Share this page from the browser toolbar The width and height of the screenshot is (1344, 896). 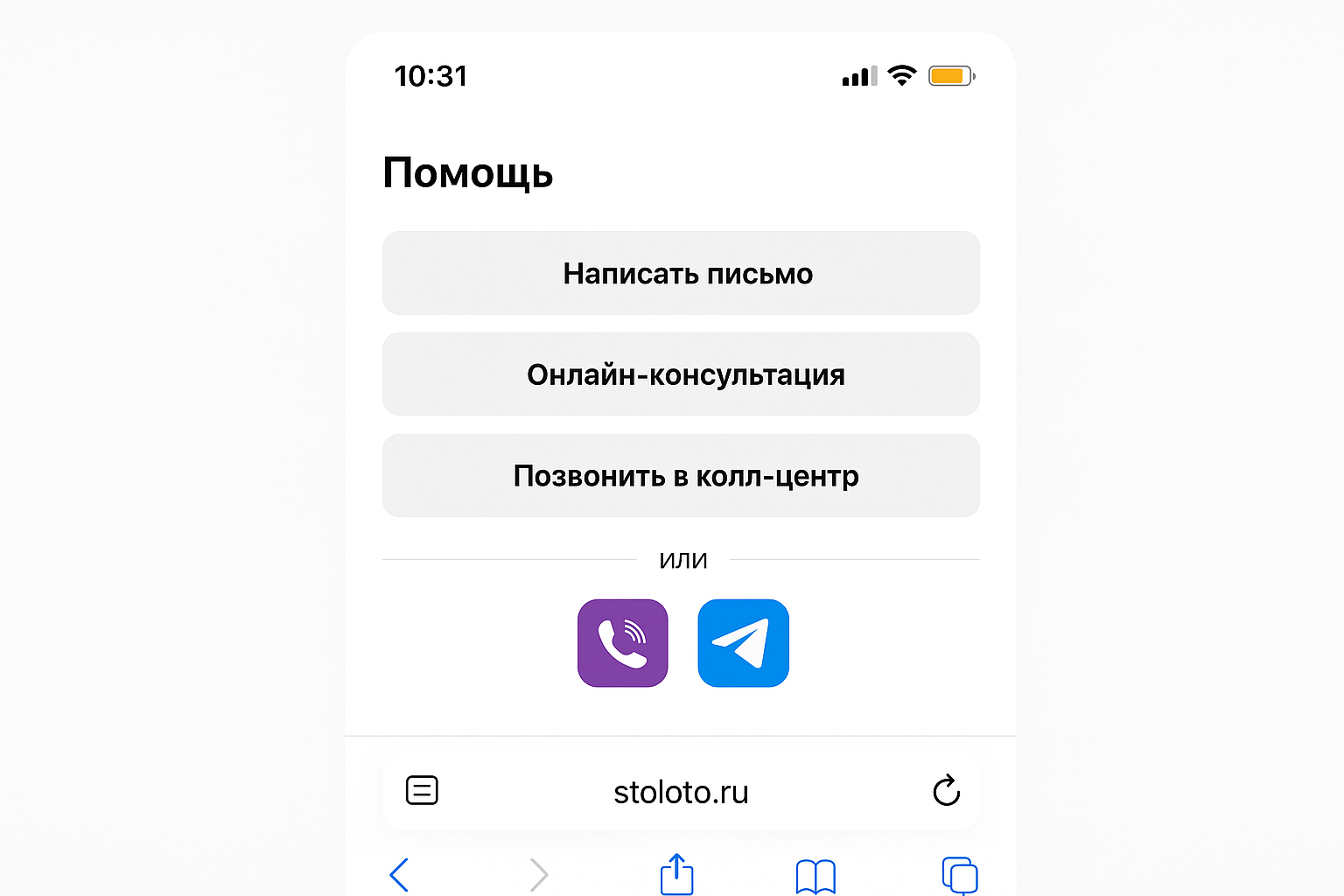click(676, 874)
